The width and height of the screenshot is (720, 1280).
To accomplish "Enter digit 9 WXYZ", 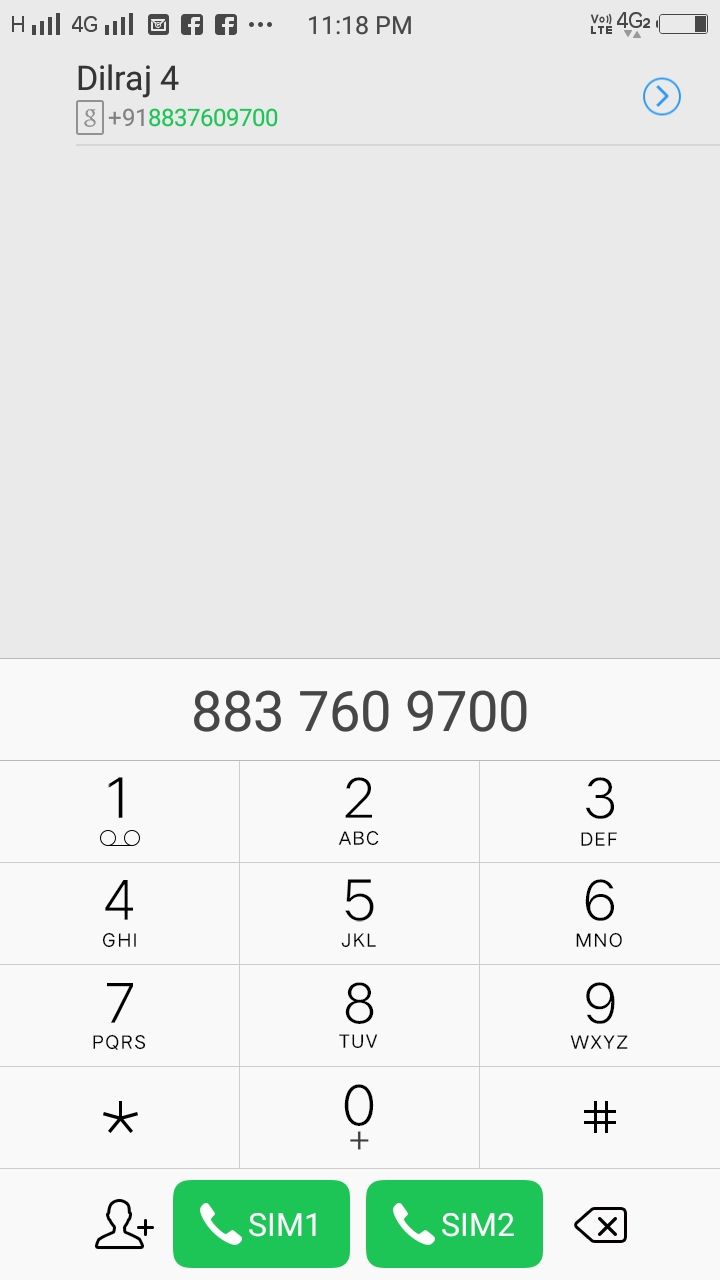I will pyautogui.click(x=600, y=1015).
